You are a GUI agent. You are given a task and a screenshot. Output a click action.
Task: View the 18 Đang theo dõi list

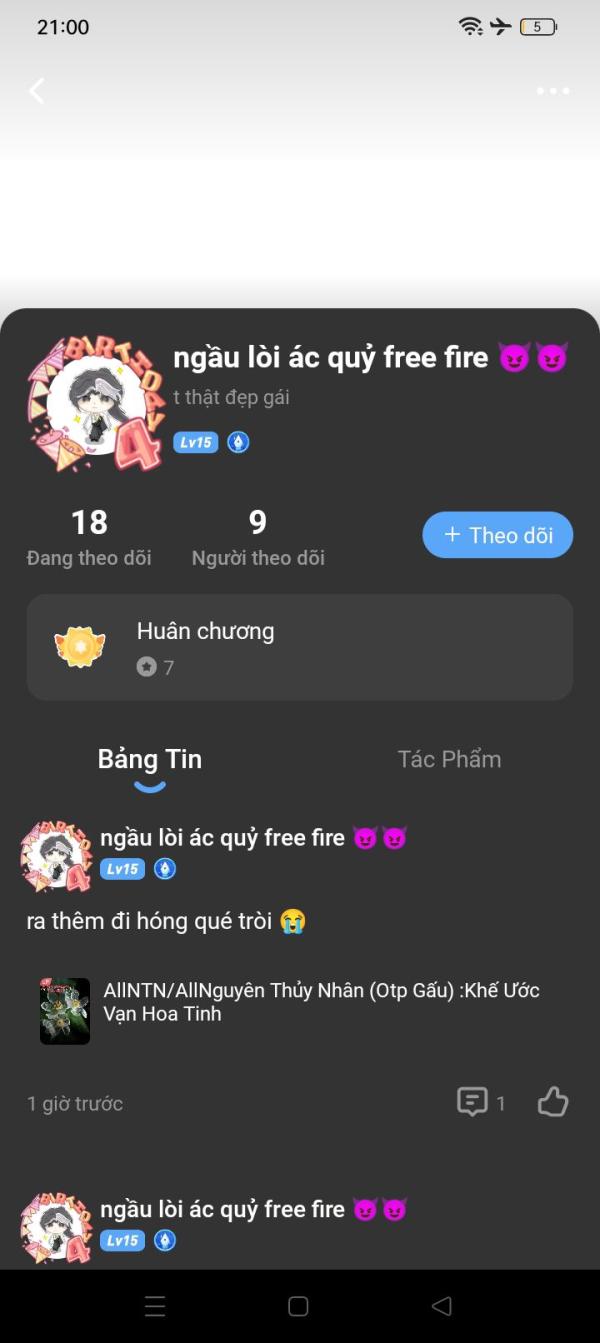pos(89,537)
